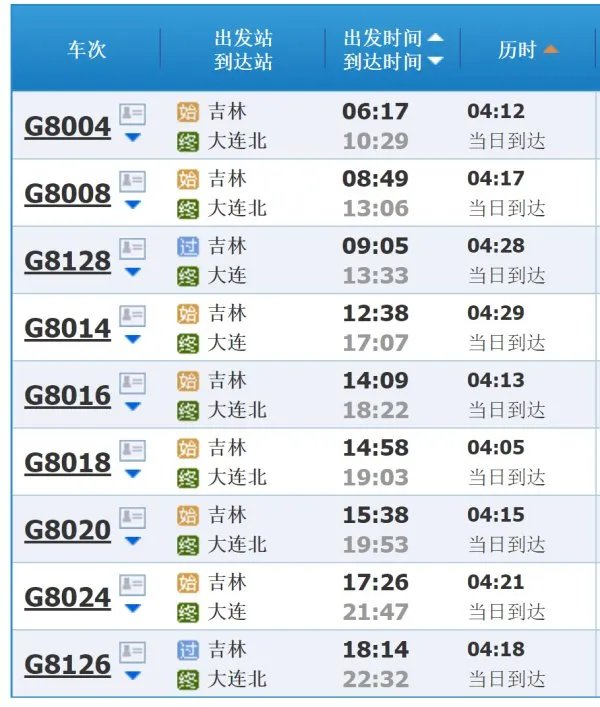The height and width of the screenshot is (707, 600).
Task: Tap the ID card icon beside G8024
Action: (132, 585)
